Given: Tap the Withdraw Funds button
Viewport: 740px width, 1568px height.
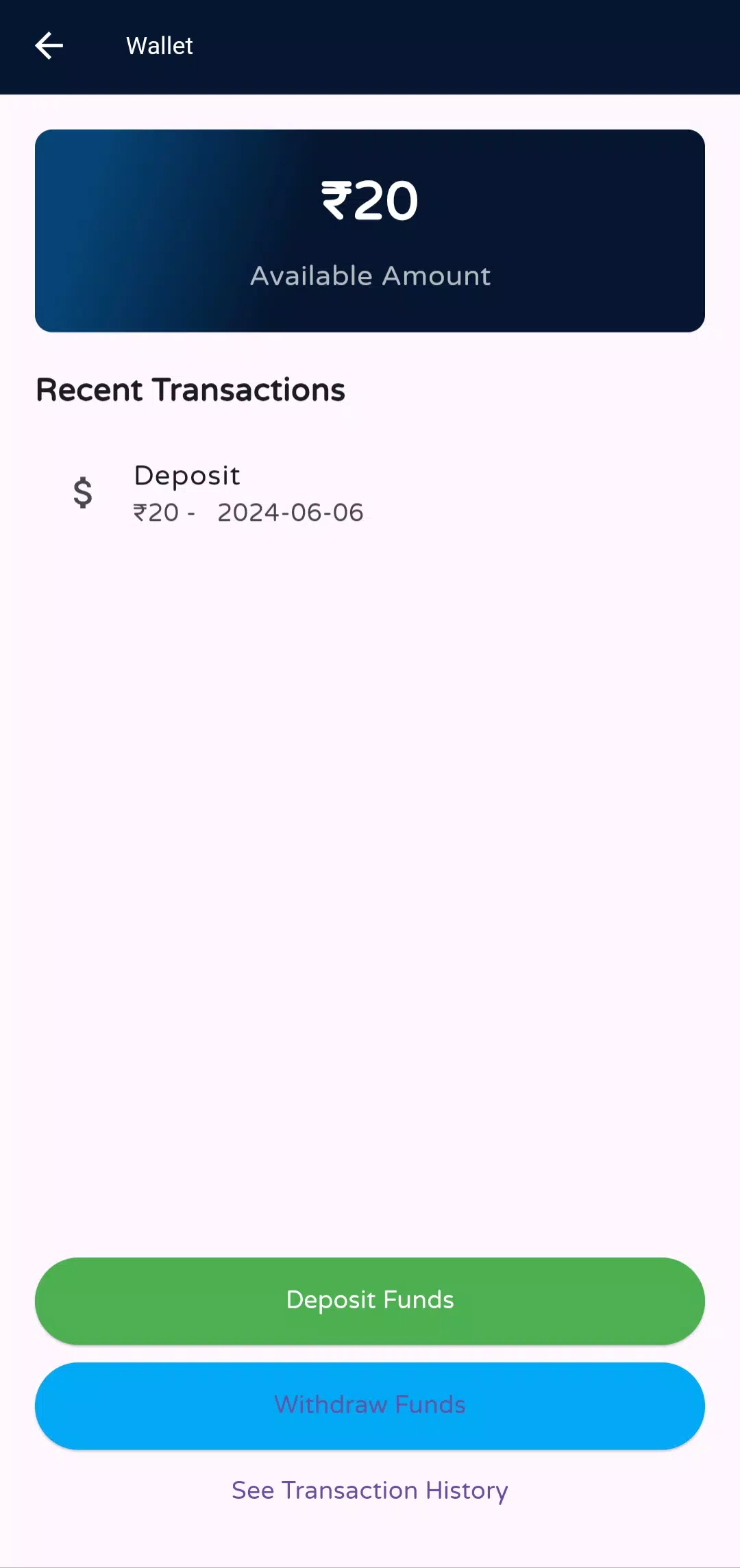Looking at the screenshot, I should pos(370,1405).
